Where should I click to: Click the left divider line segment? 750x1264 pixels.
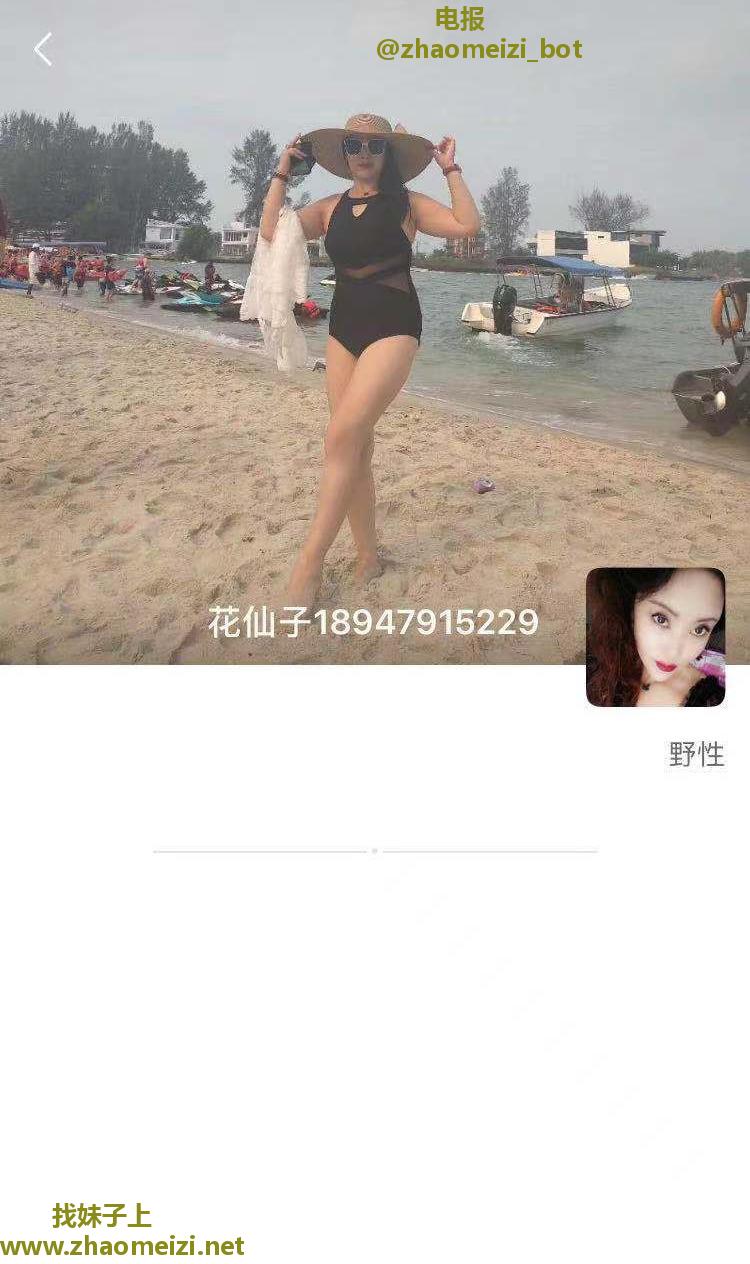[x=258, y=851]
